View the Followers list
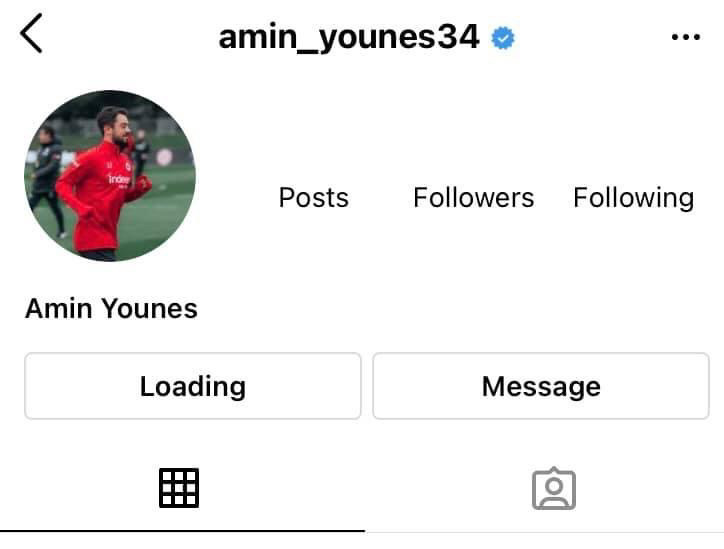Screen dimensions: 724x549 [473, 197]
